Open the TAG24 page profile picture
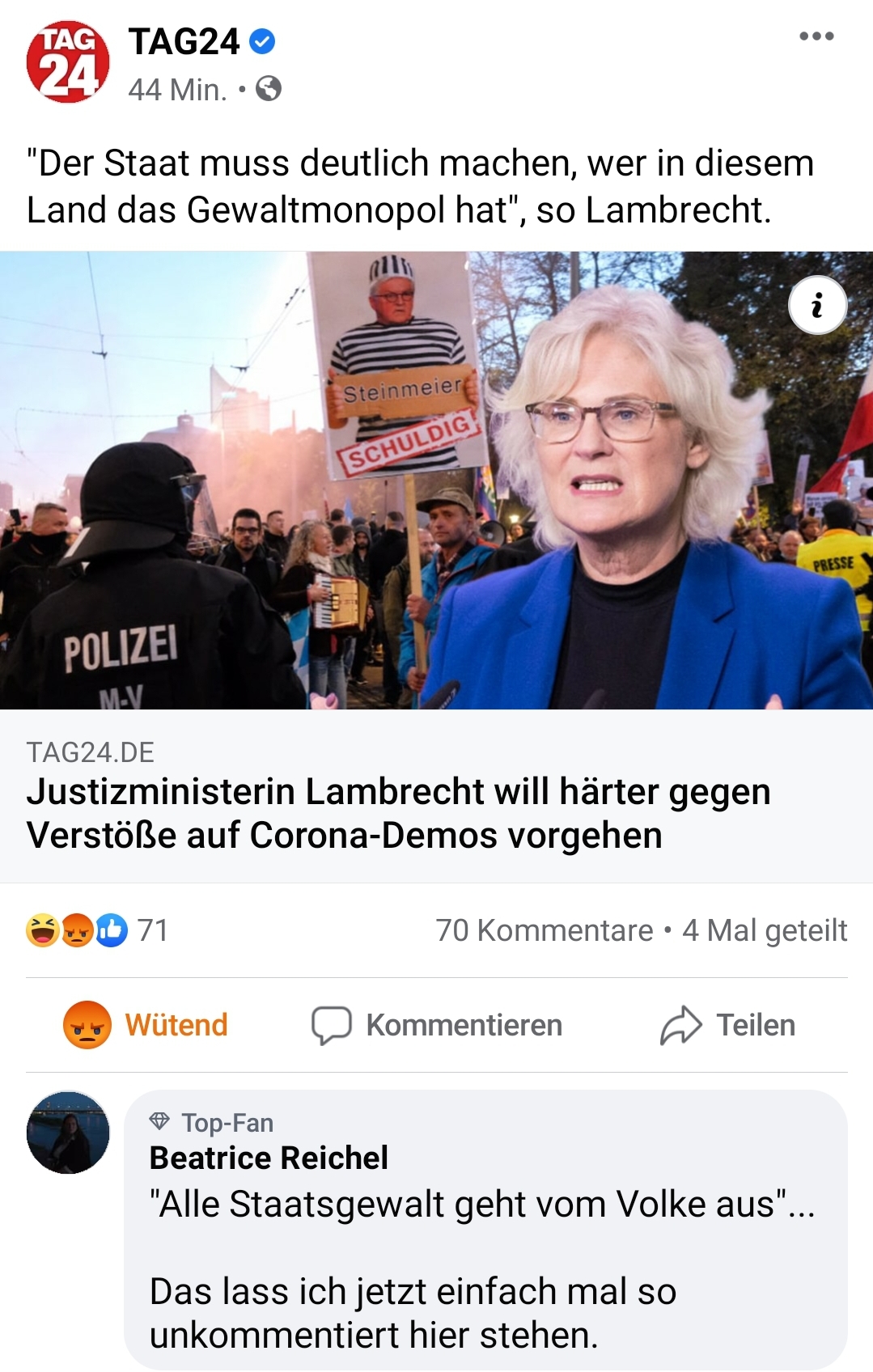The width and height of the screenshot is (873, 1372). click(x=68, y=62)
